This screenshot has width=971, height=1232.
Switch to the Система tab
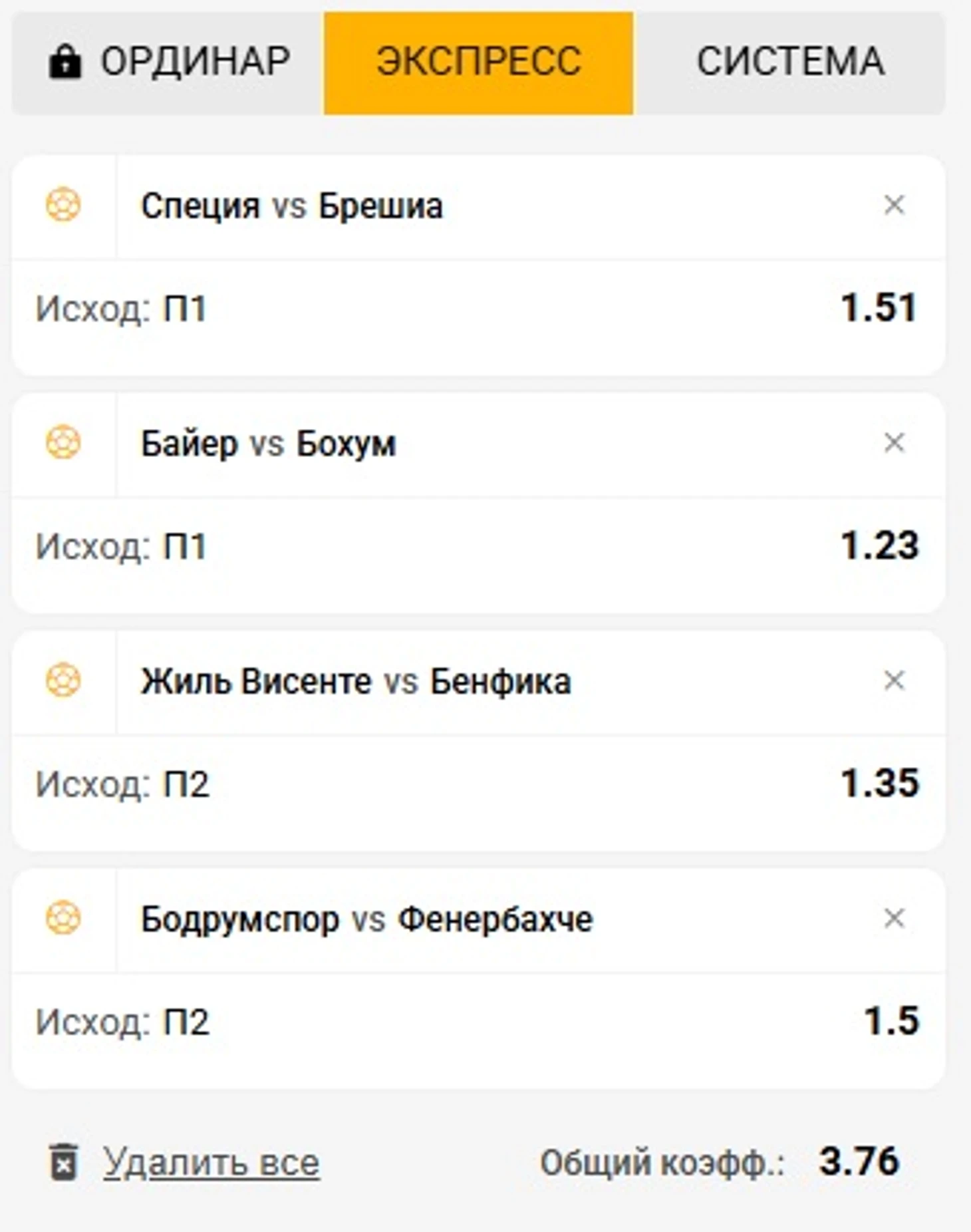click(789, 63)
